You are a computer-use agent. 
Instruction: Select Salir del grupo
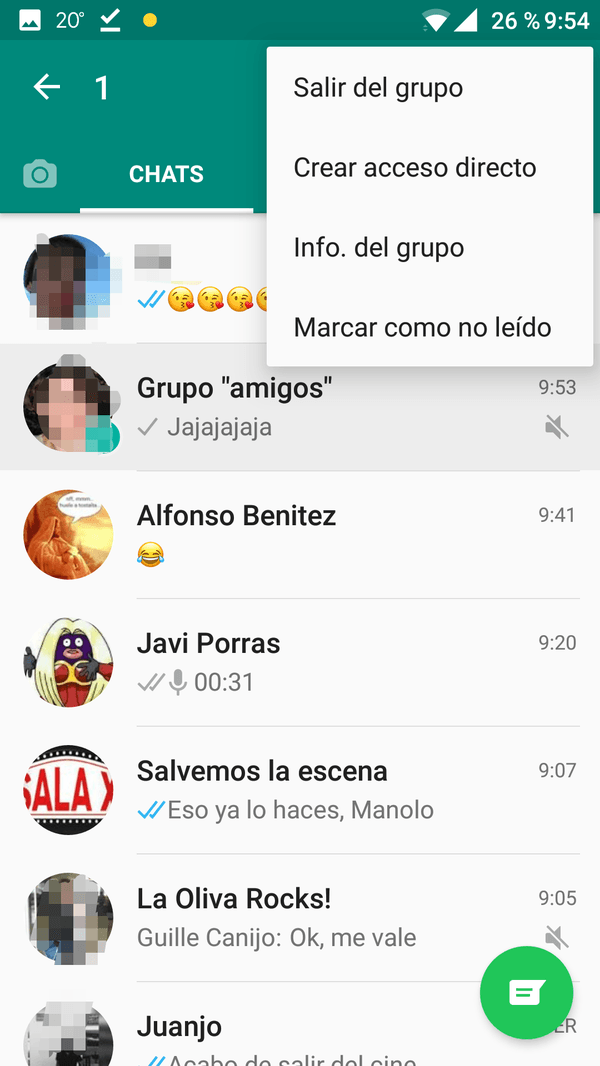378,88
